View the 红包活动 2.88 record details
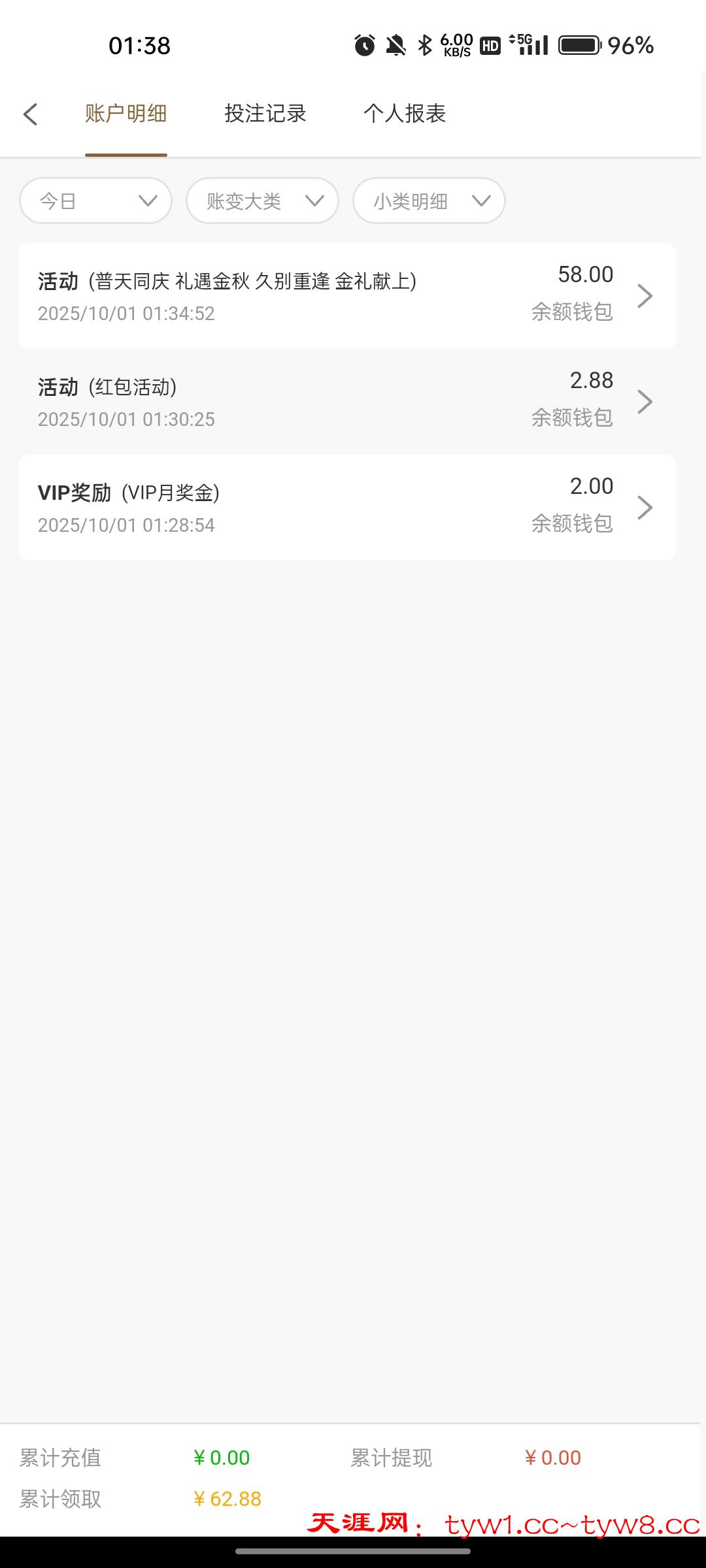The image size is (706, 1568). pos(347,402)
